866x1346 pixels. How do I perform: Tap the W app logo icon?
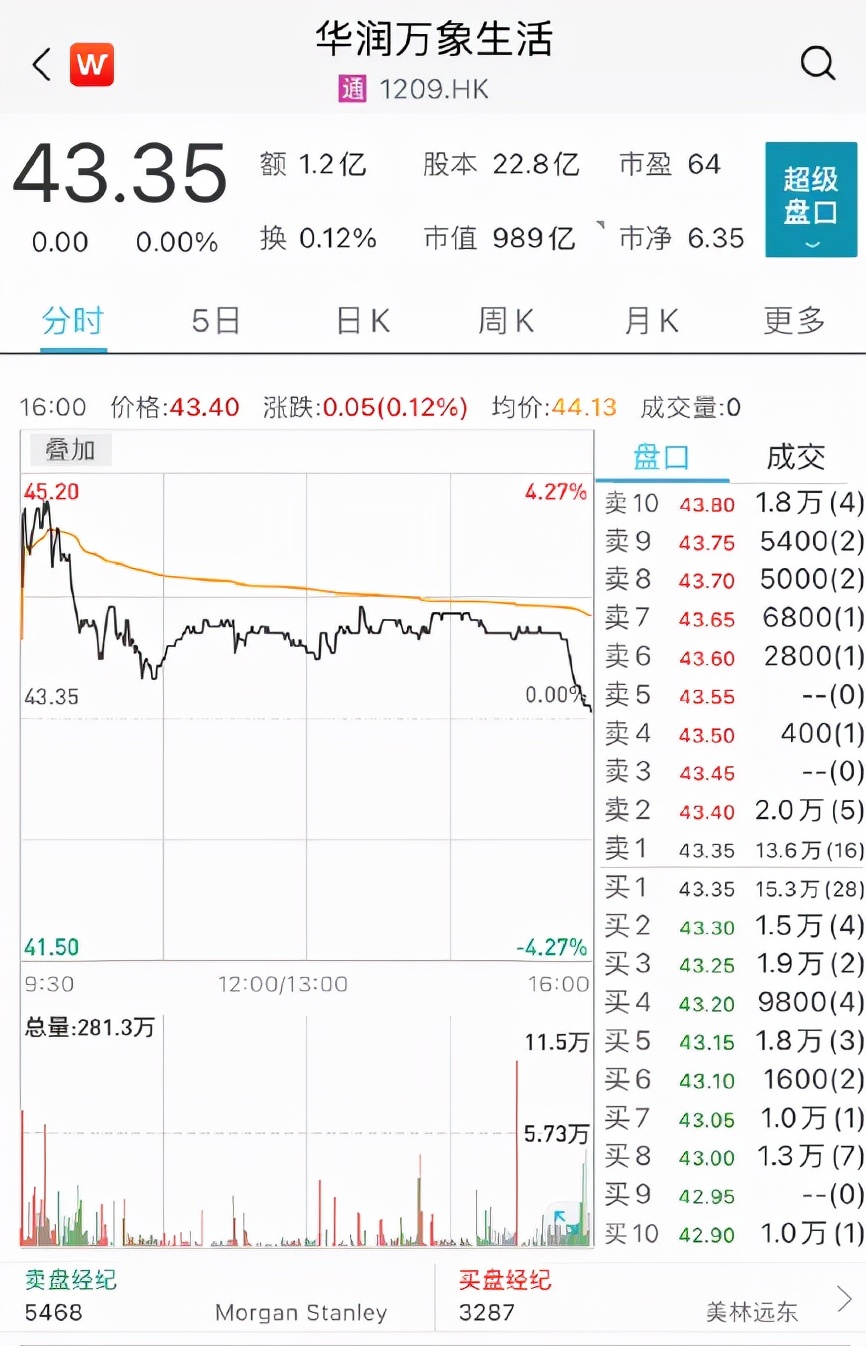92,66
